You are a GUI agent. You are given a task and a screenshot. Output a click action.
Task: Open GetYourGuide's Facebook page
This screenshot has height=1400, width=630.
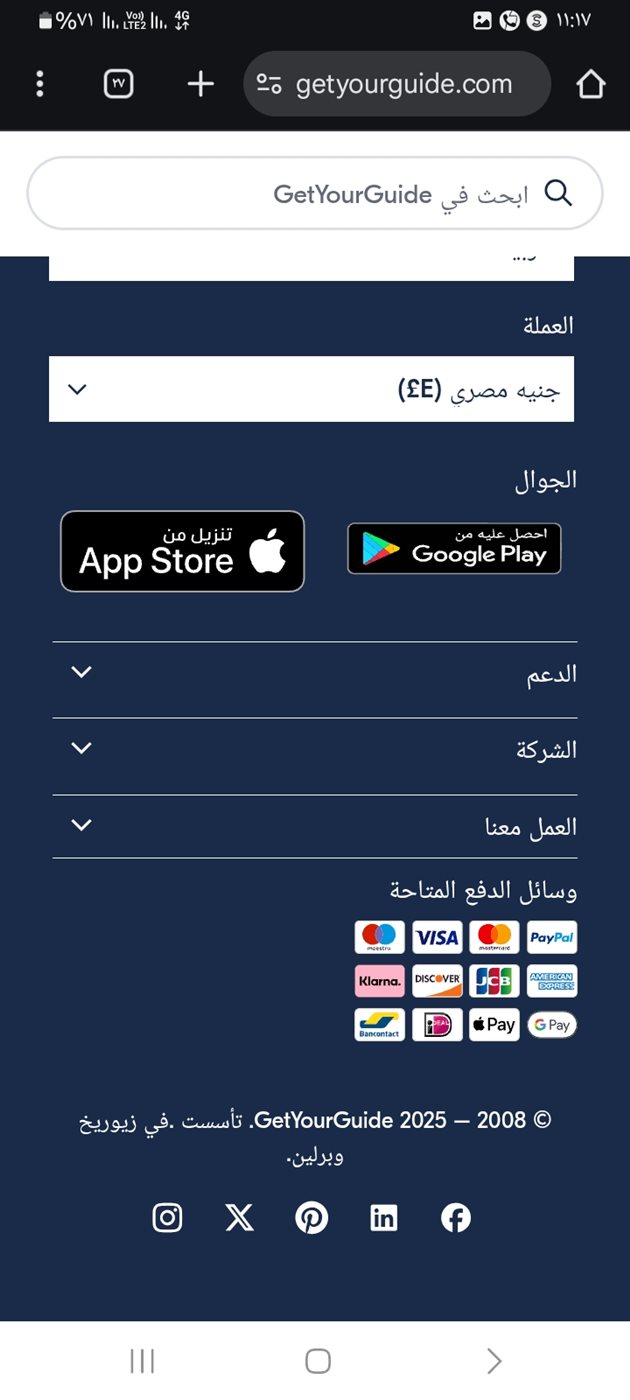point(456,1217)
